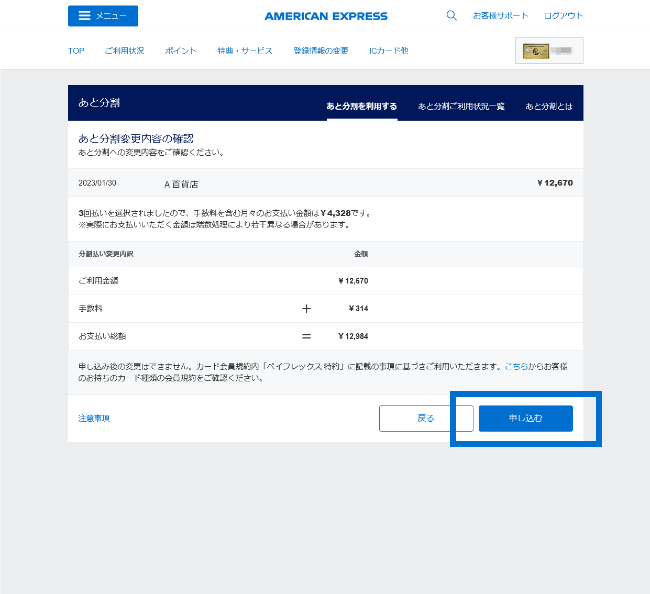Select the gold card switcher

tap(549, 50)
